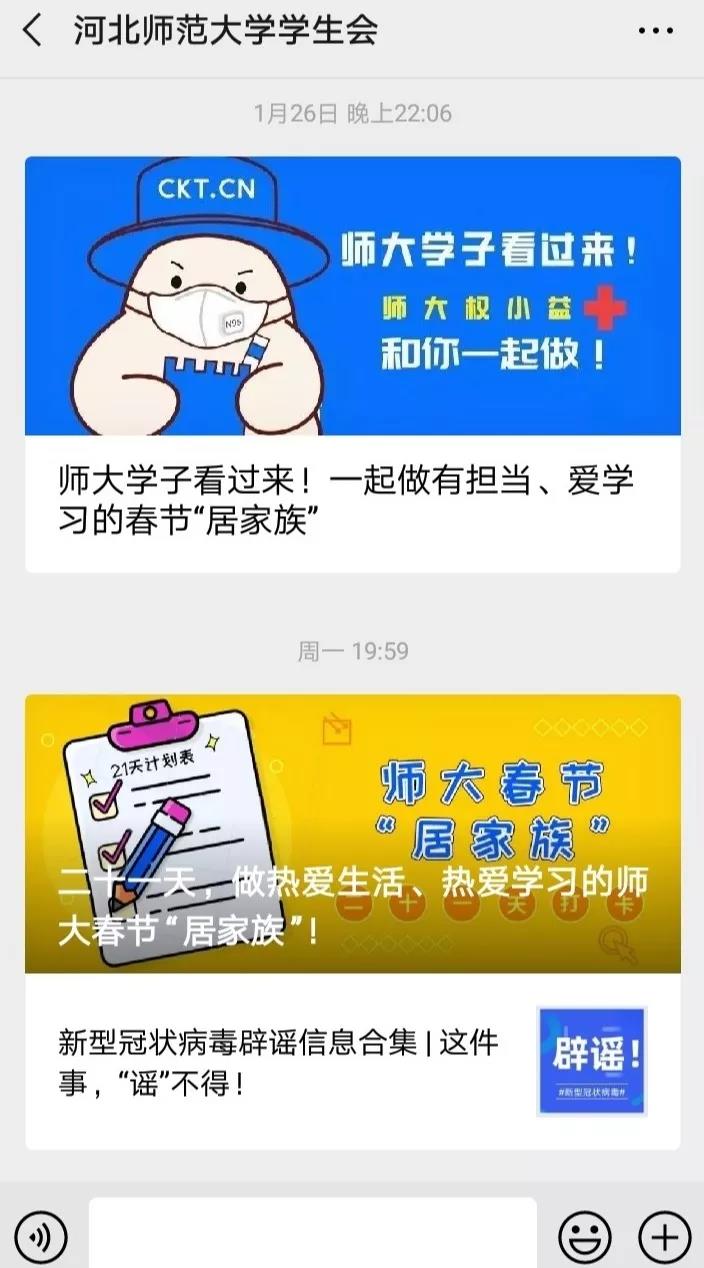Image resolution: width=704 pixels, height=1268 pixels.
Task: Tap the message text field
Action: tap(313, 1234)
